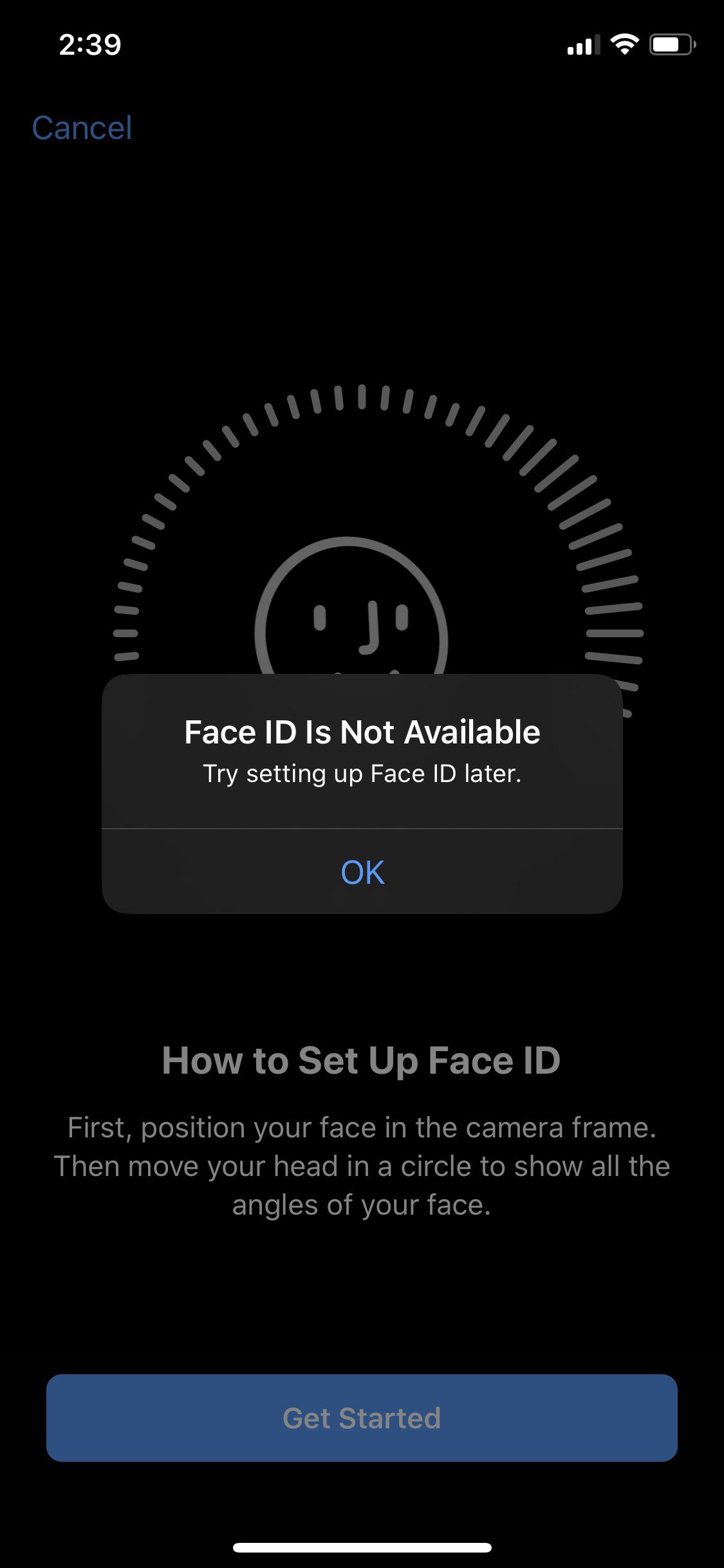Tap the home indicator bar at the bottom
The height and width of the screenshot is (1568, 724).
pyautogui.click(x=362, y=1548)
